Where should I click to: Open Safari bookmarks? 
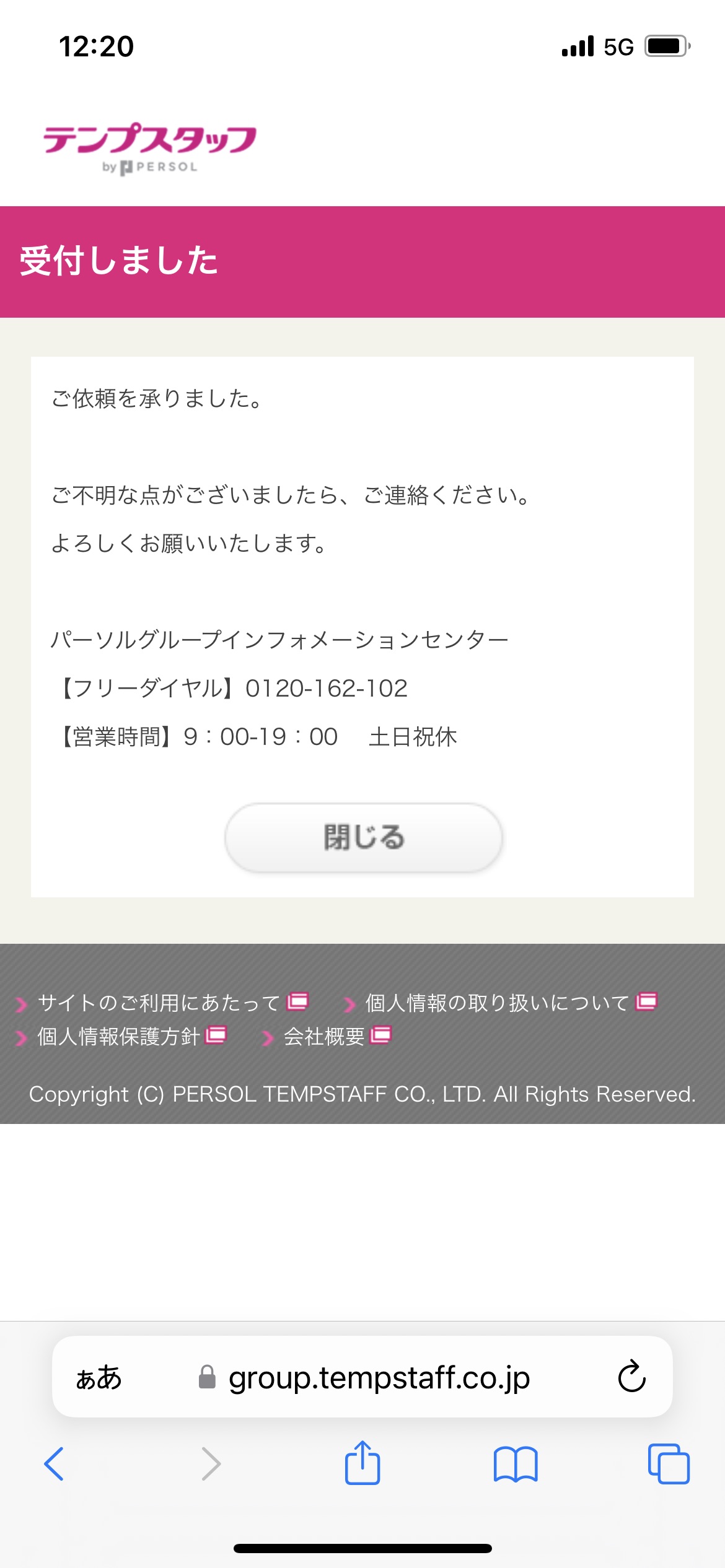[516, 1464]
